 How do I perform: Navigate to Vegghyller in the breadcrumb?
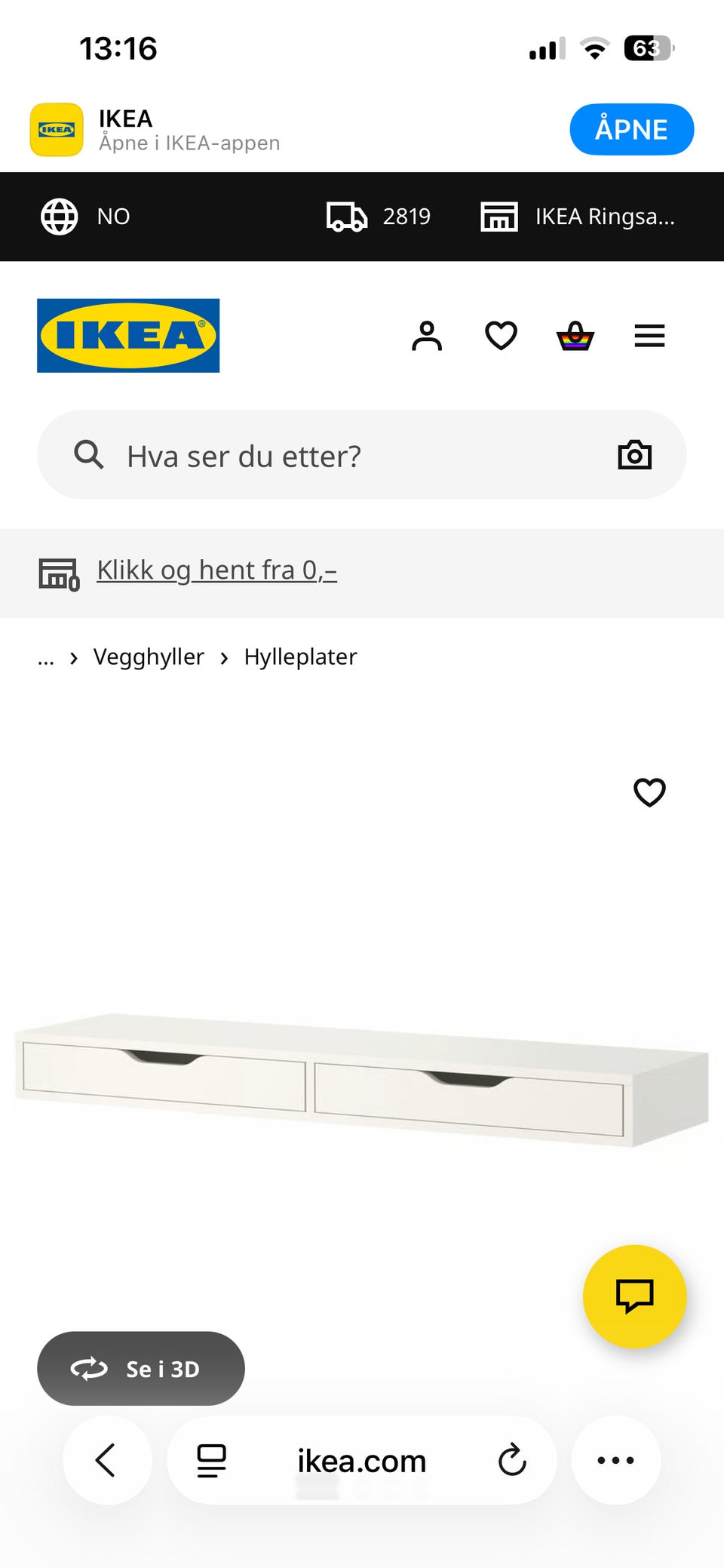point(148,657)
